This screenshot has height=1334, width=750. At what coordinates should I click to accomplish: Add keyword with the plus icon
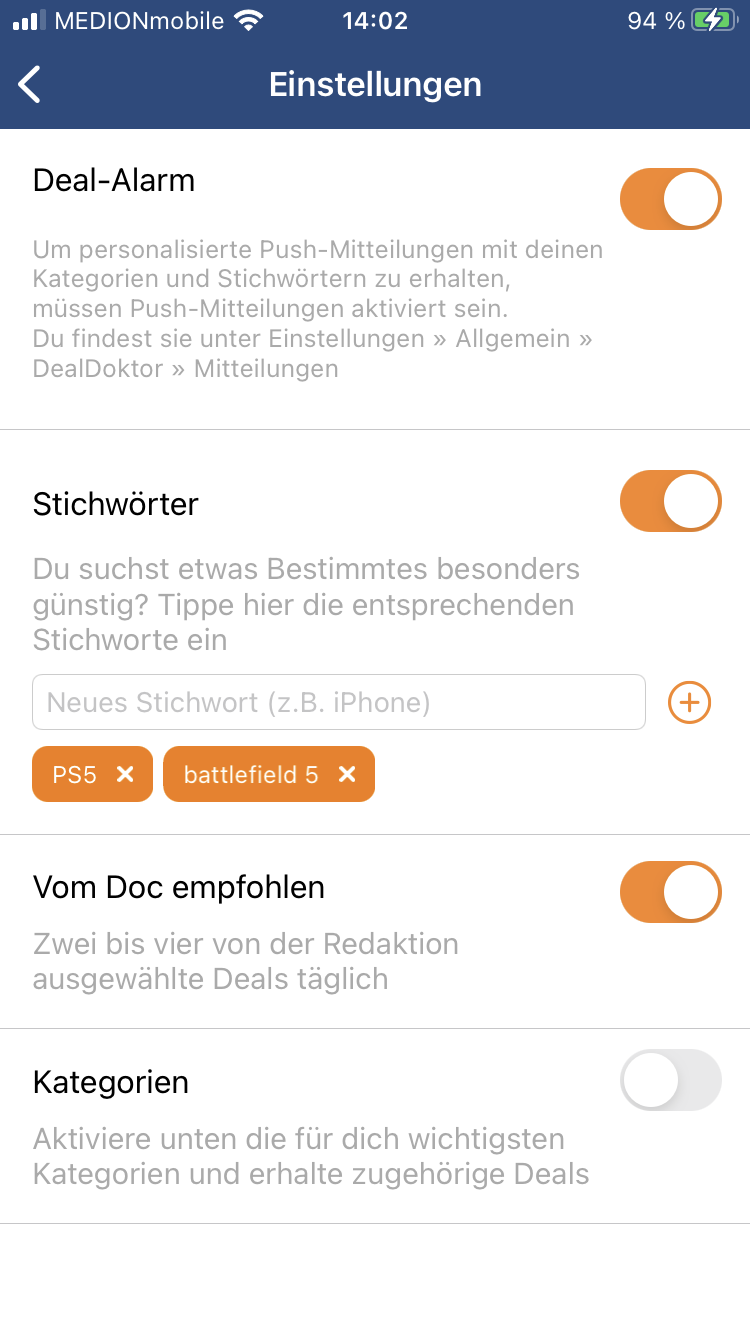(690, 703)
